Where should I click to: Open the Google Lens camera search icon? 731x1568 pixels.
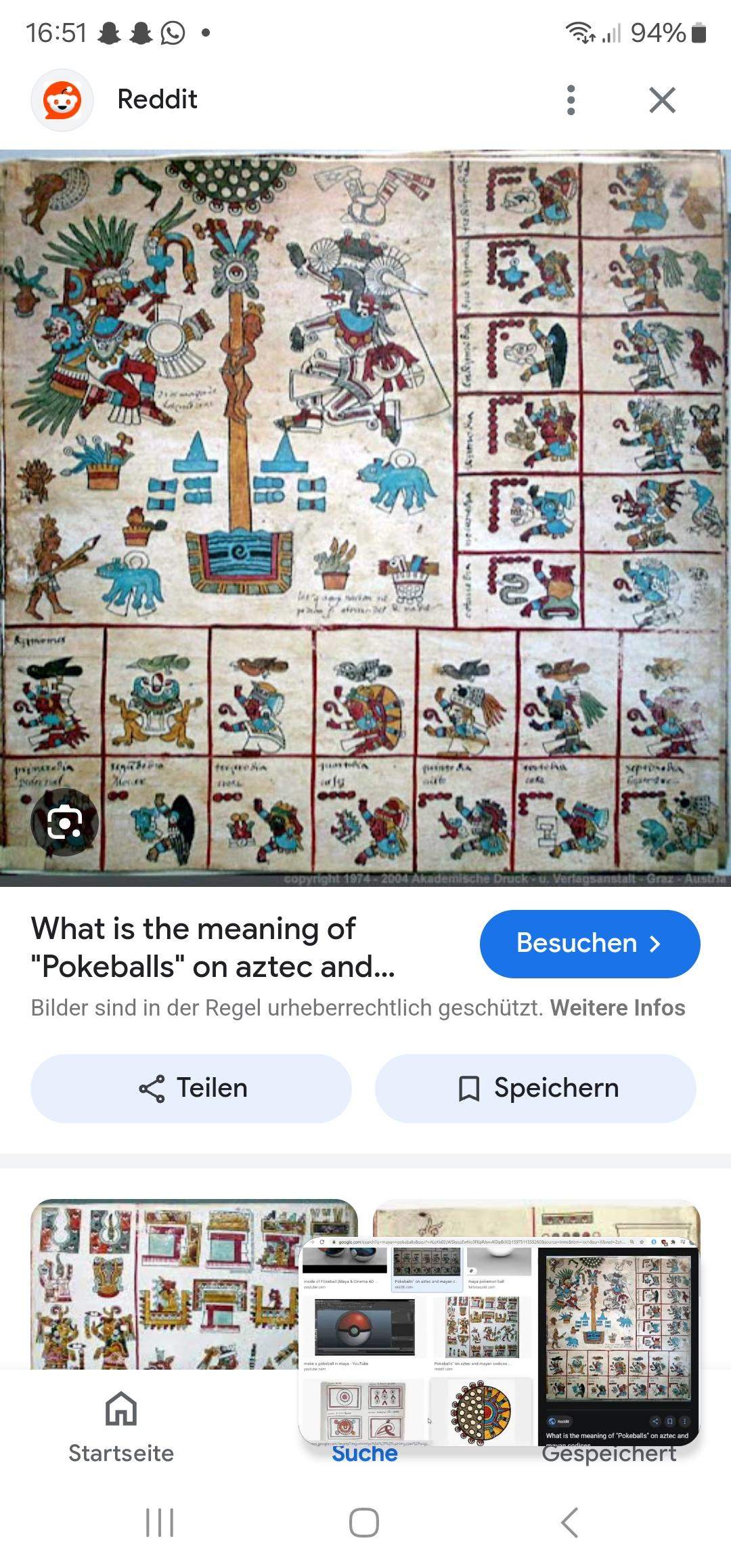coord(64,822)
